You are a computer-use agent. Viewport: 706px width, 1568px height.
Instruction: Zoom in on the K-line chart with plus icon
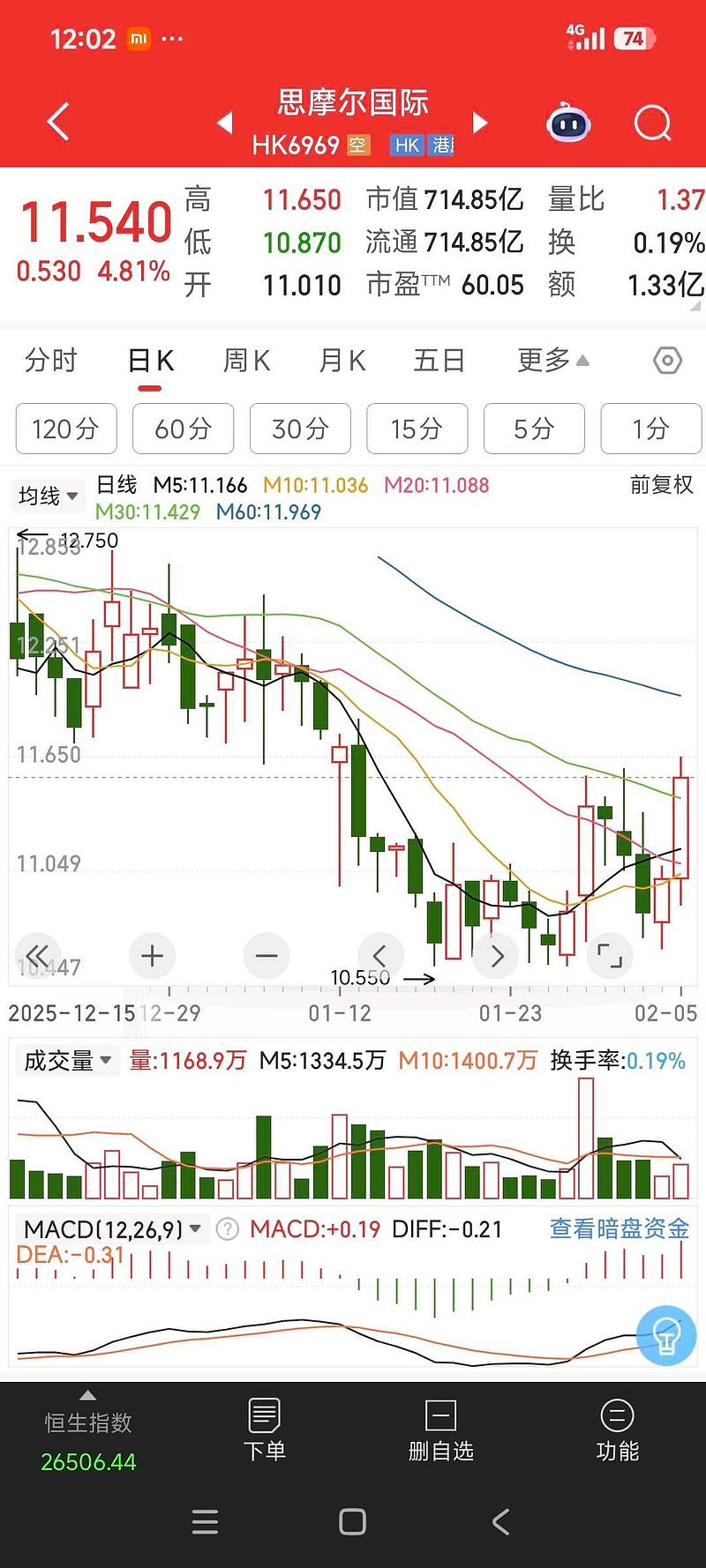pos(152,955)
